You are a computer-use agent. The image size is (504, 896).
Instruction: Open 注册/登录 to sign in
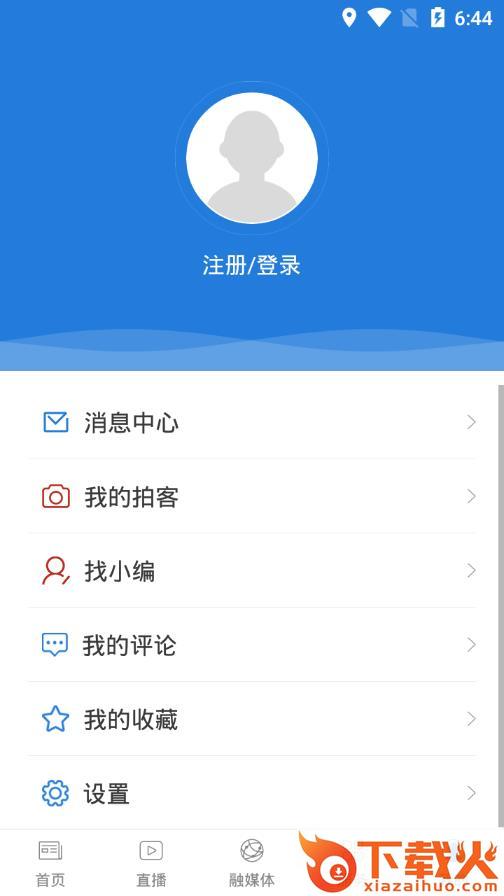(252, 266)
